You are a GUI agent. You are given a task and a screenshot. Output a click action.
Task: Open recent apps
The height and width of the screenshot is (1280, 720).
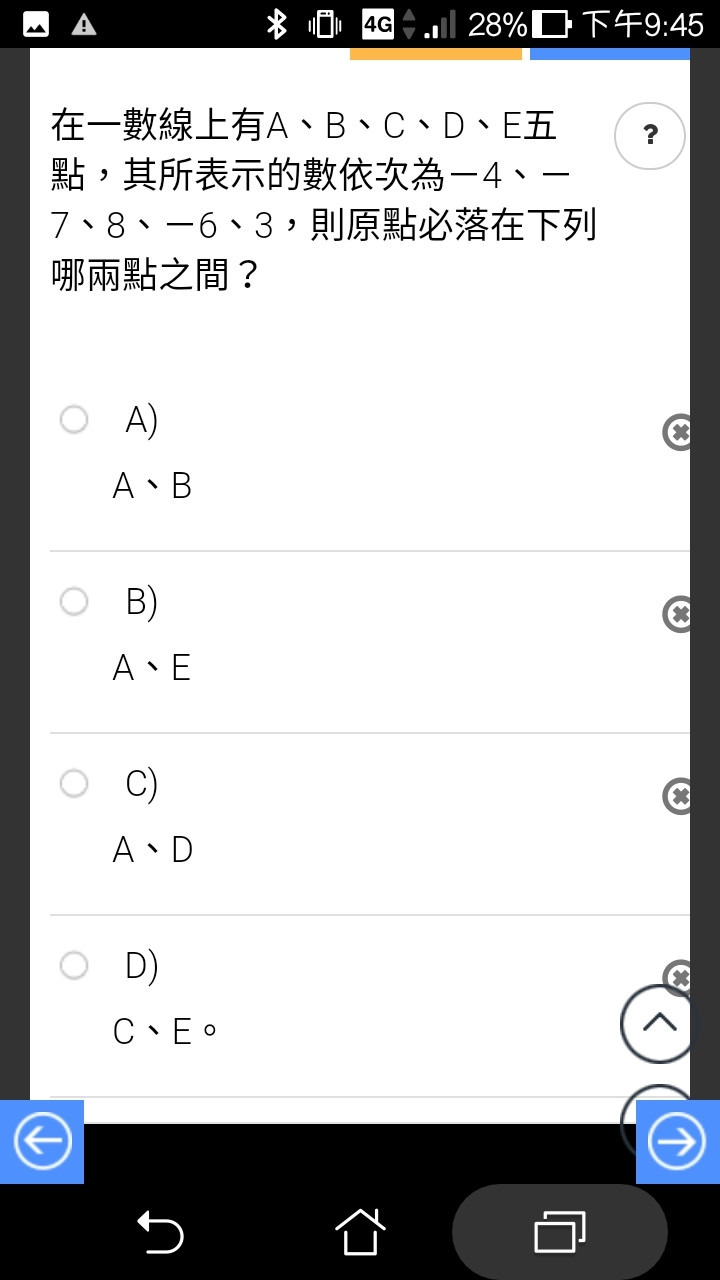click(560, 1231)
